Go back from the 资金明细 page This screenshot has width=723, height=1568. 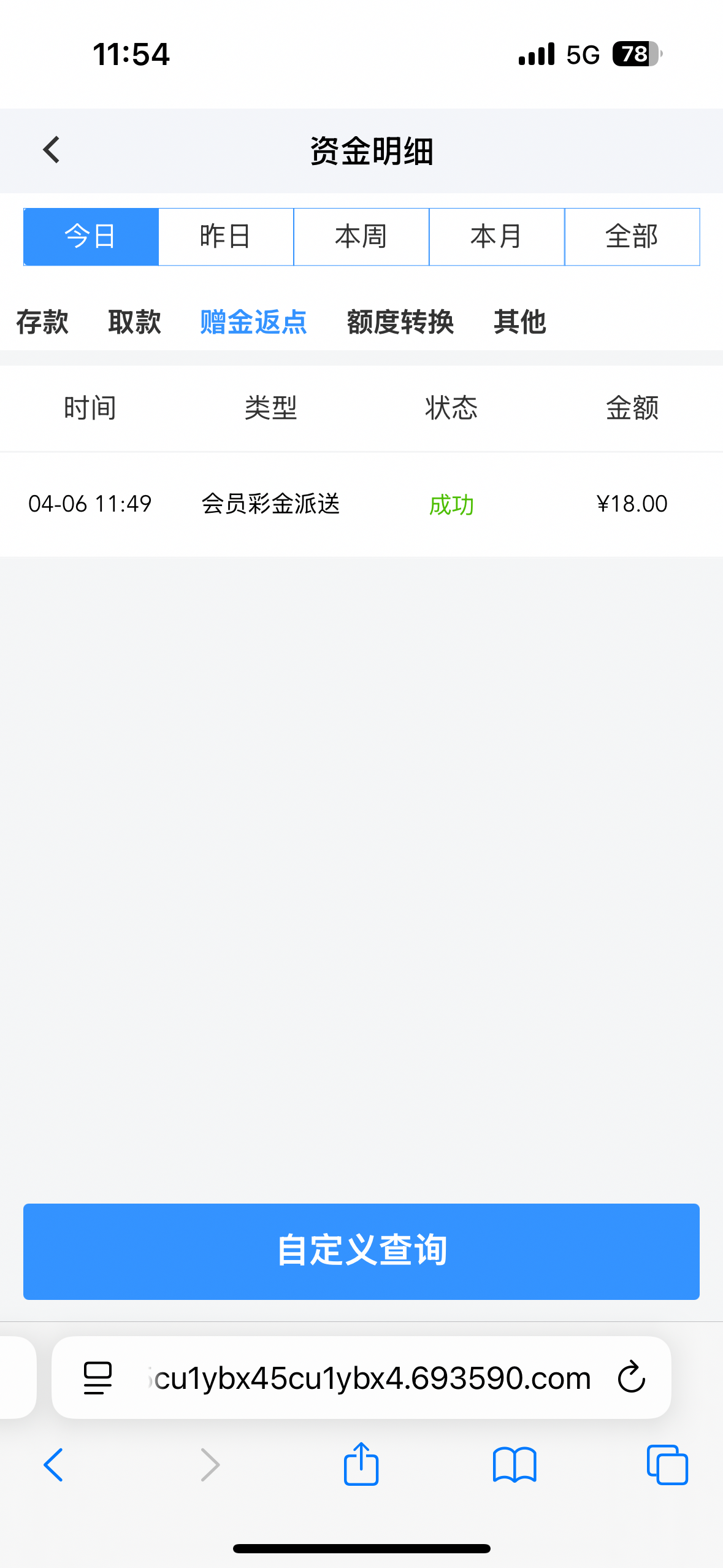pos(52,150)
